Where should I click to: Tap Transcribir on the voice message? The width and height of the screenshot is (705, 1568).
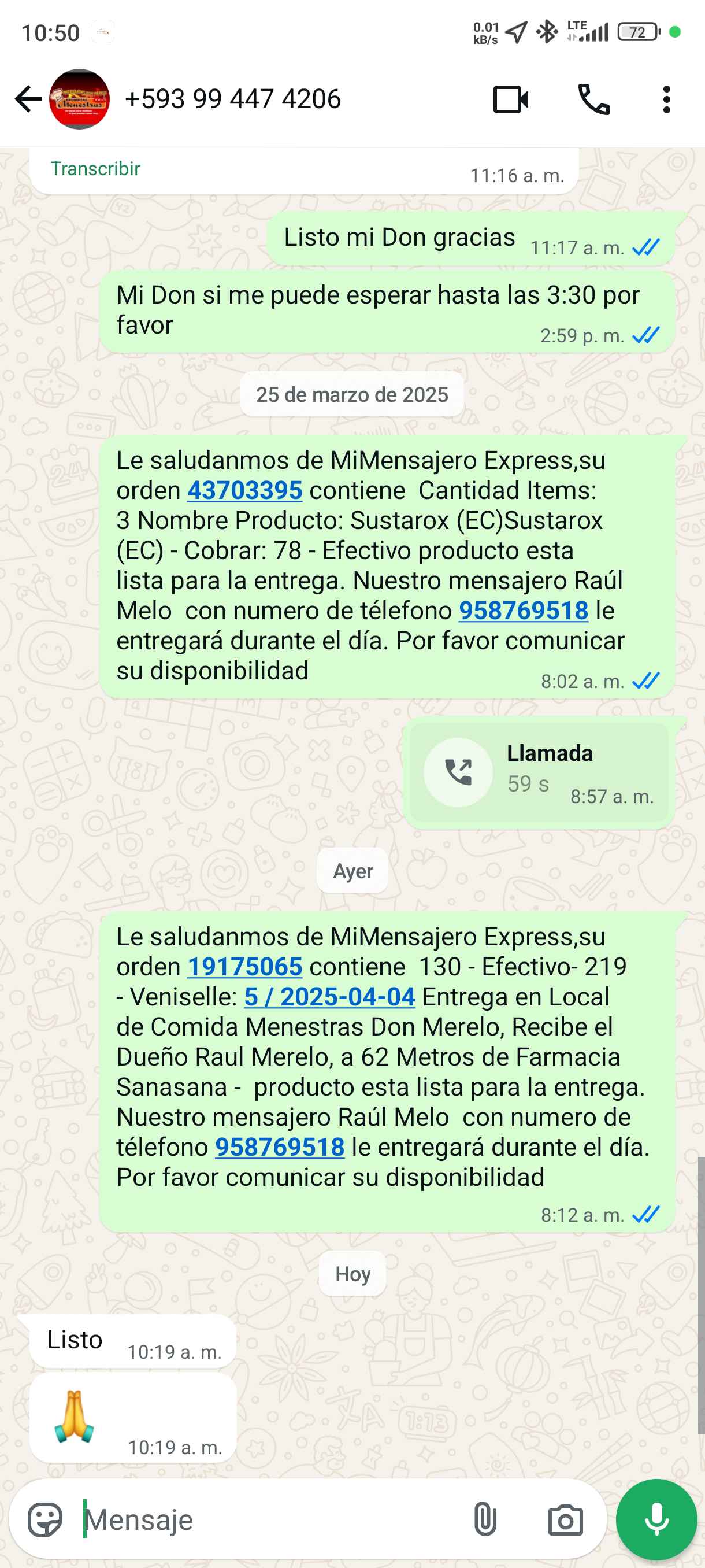tap(95, 169)
